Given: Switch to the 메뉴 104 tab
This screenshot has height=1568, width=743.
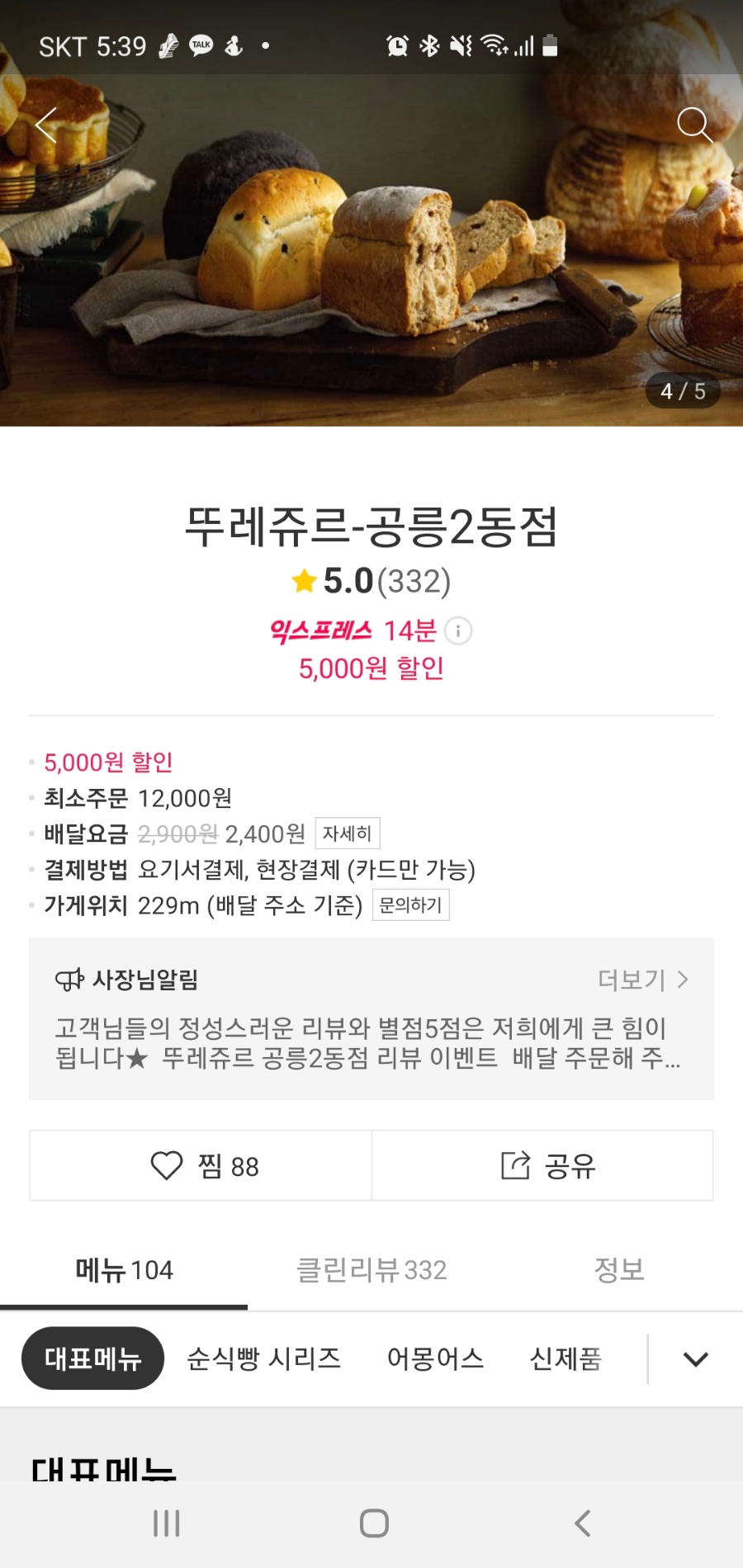Looking at the screenshot, I should 124,1270.
